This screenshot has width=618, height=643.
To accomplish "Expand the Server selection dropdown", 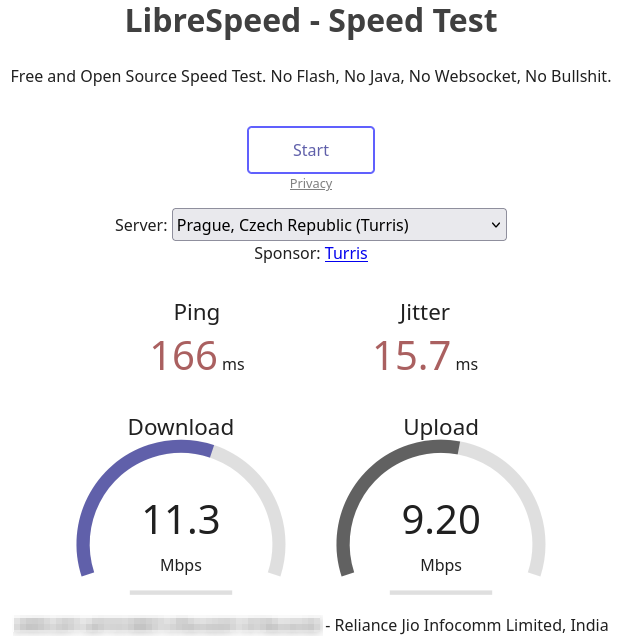I will pos(339,225).
